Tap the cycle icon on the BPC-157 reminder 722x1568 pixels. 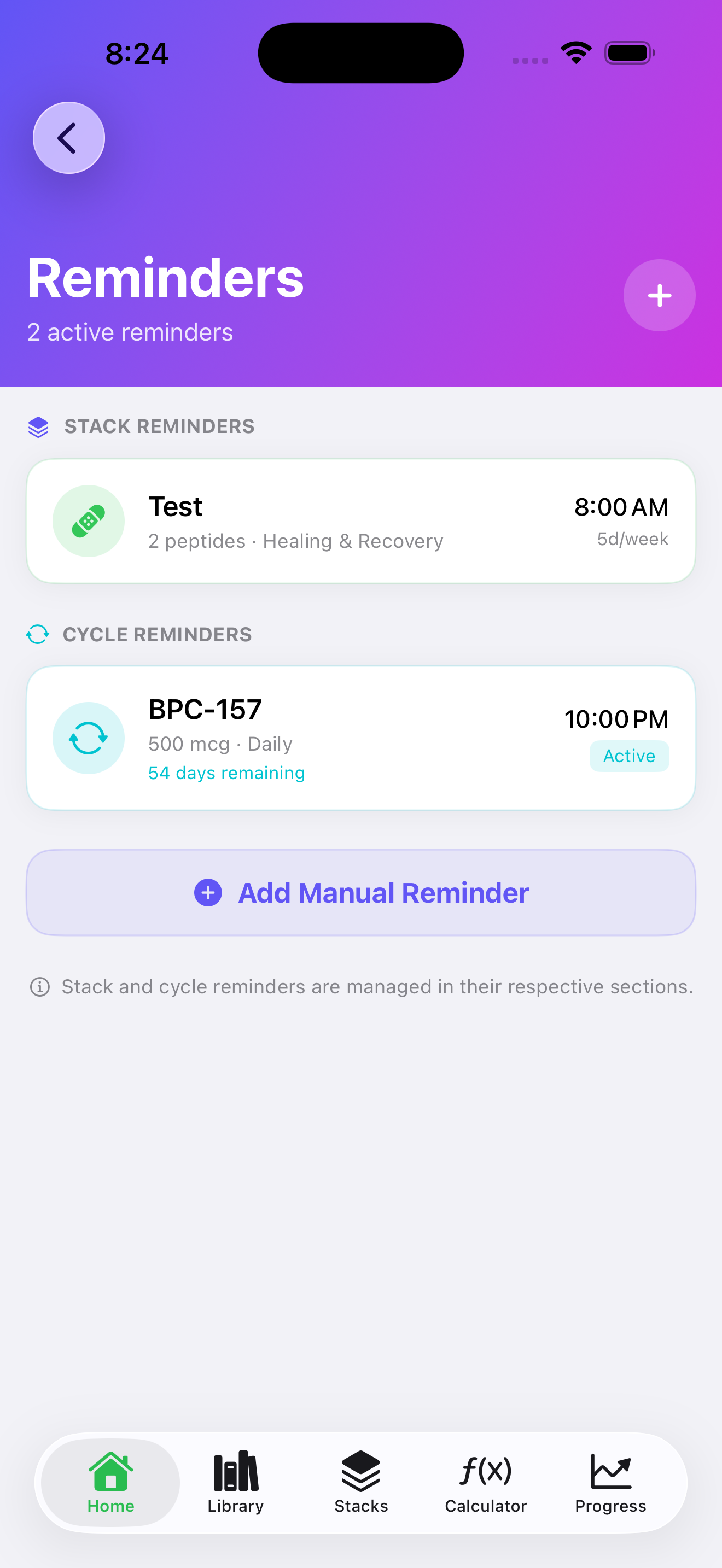point(88,737)
